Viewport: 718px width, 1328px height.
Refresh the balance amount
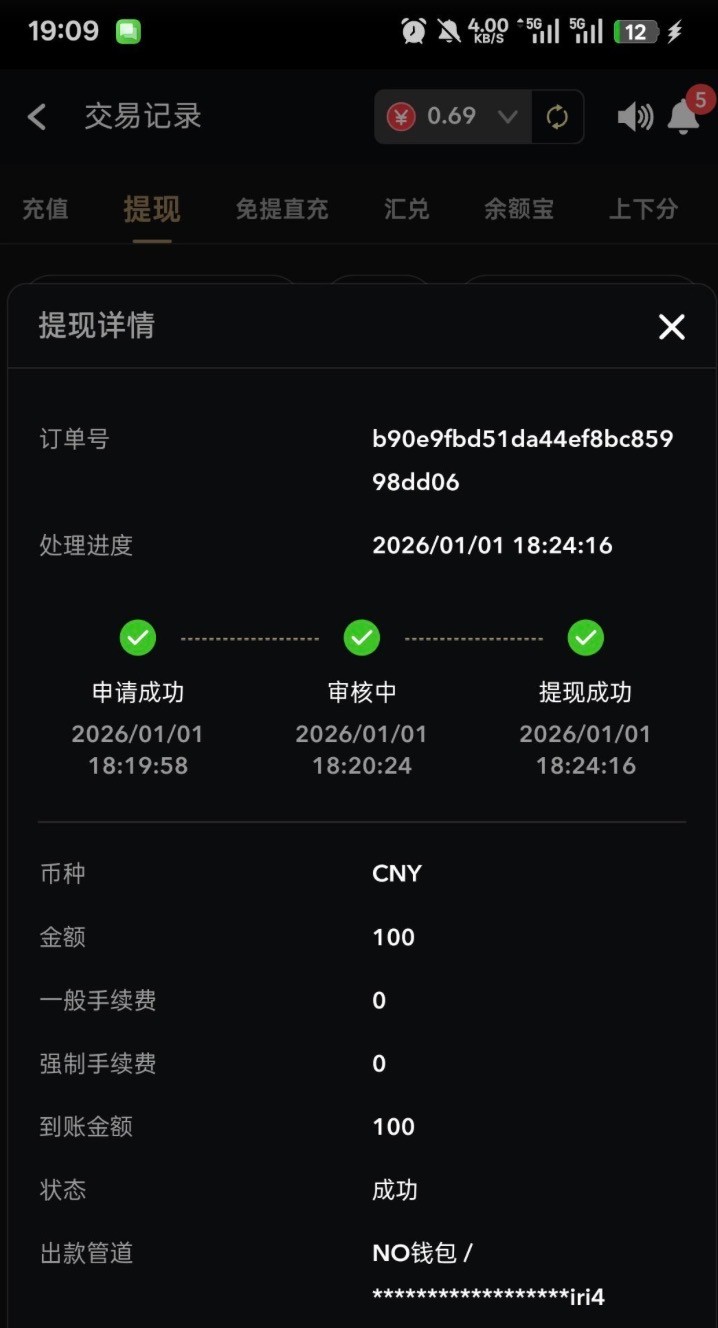557,117
